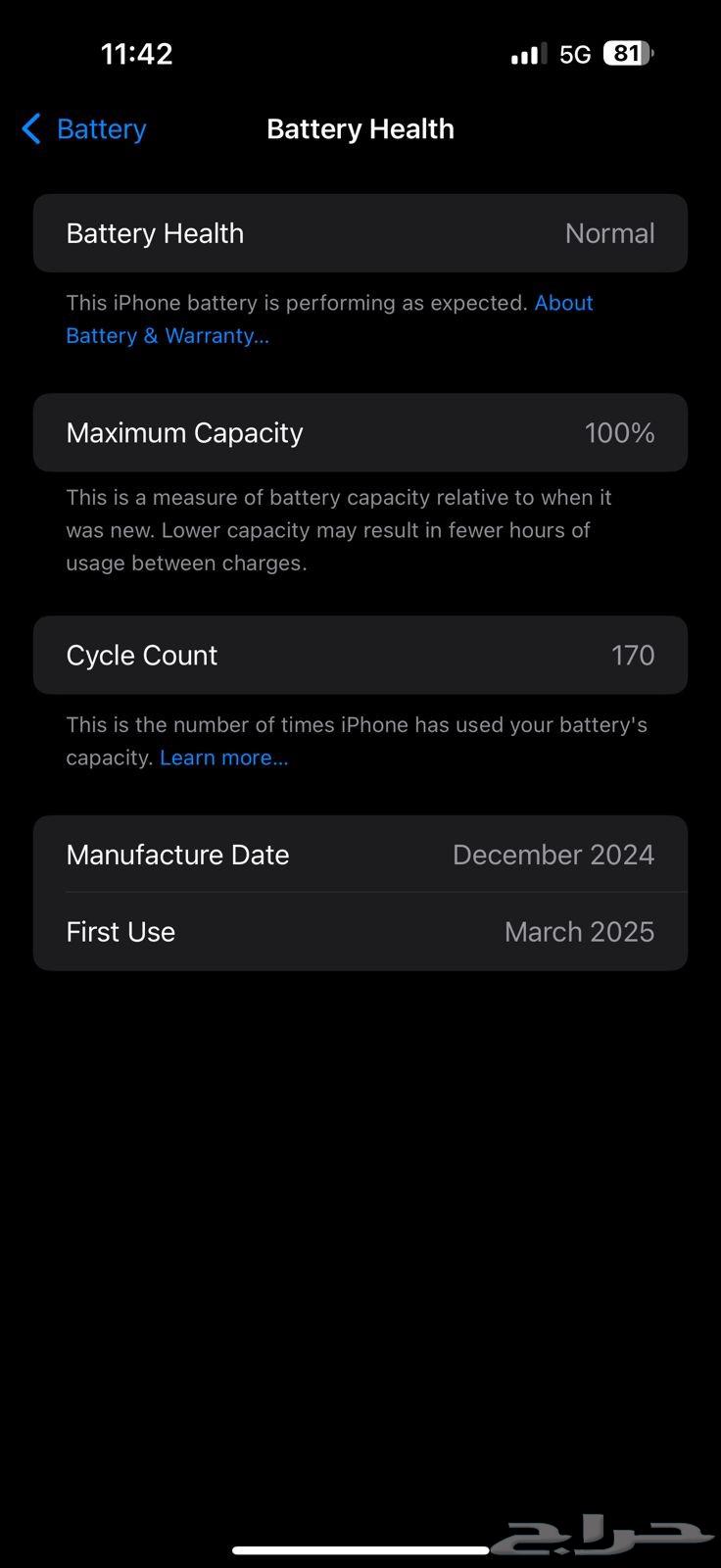The image size is (721, 1568).
Task: Tap the Manufacture Date row
Action: tap(360, 854)
